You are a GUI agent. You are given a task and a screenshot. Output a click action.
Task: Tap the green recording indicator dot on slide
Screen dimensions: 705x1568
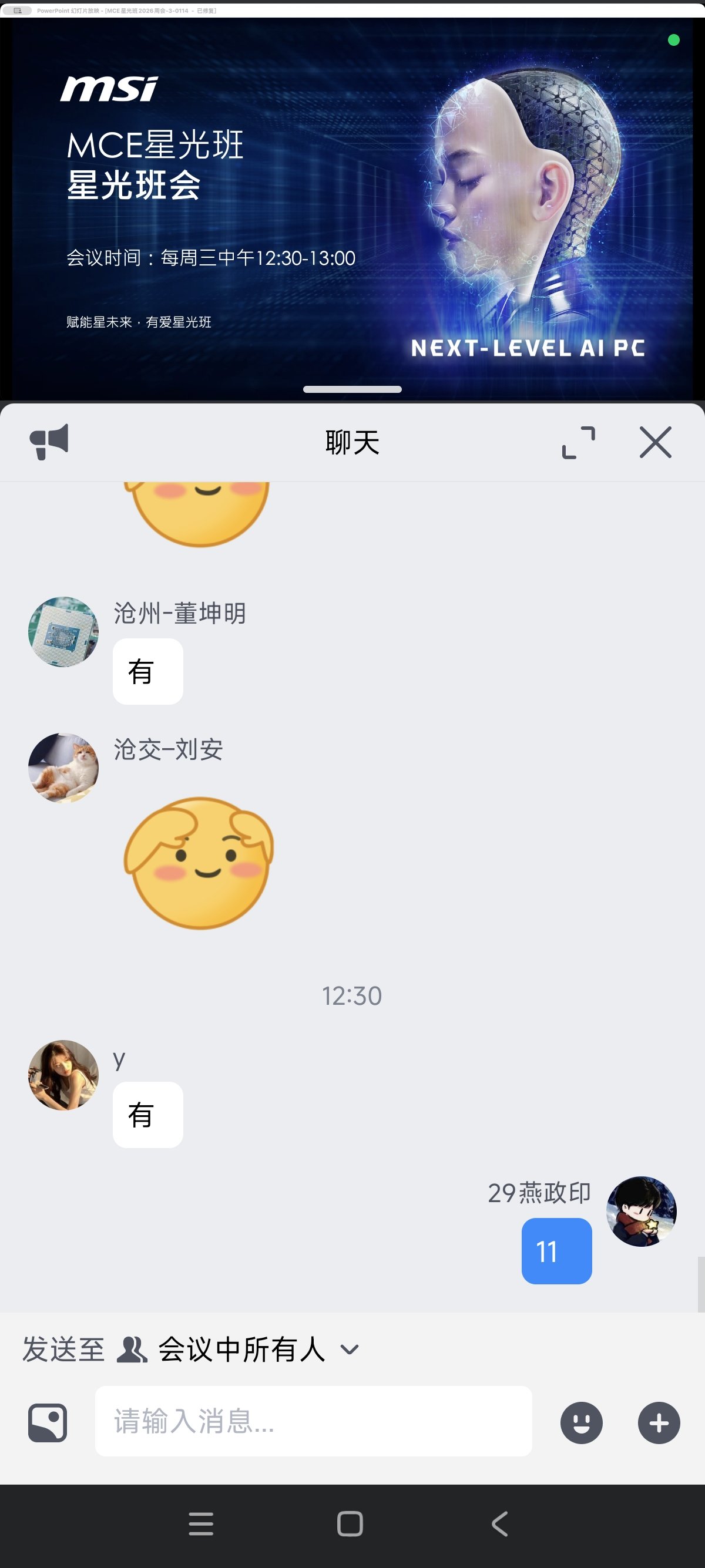(x=673, y=40)
